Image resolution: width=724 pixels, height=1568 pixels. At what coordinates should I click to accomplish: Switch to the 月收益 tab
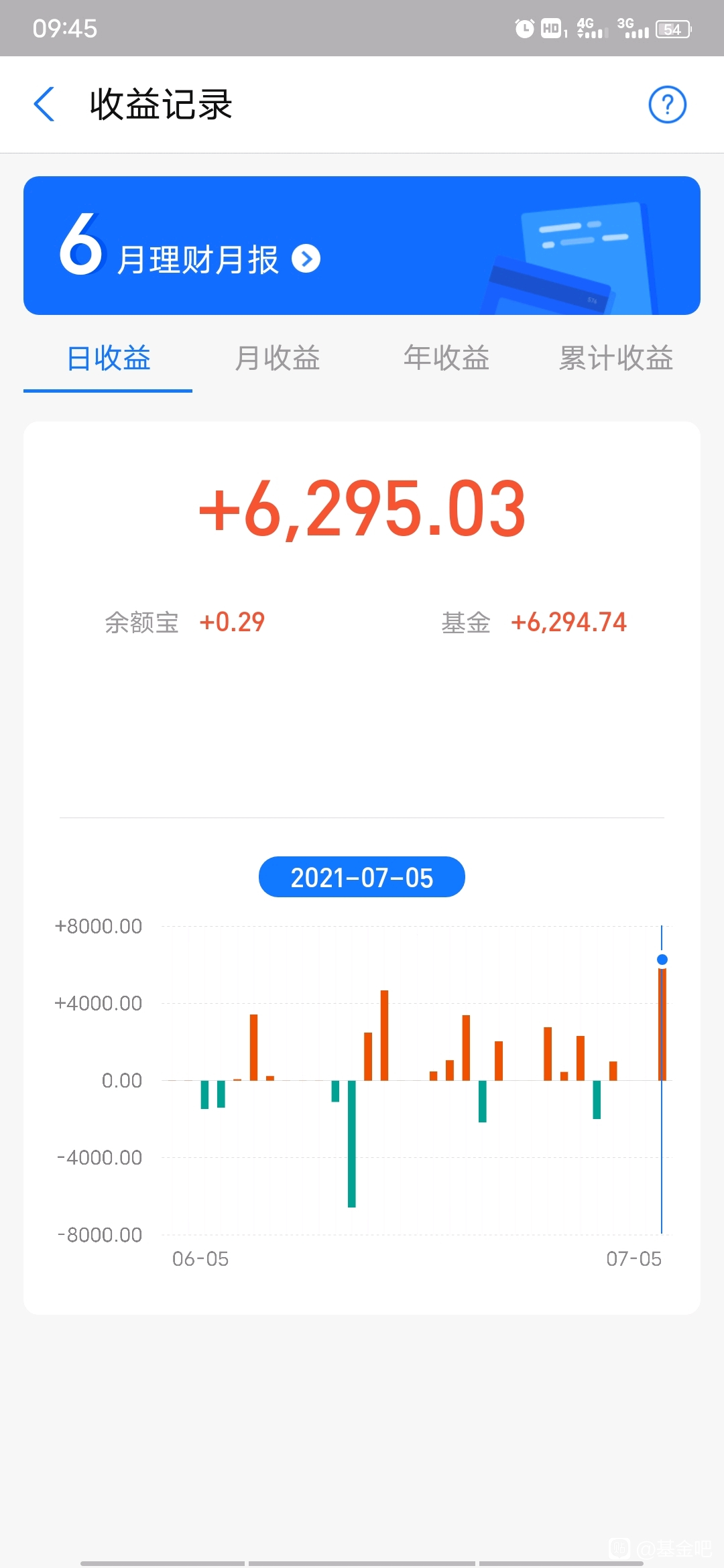coord(277,358)
